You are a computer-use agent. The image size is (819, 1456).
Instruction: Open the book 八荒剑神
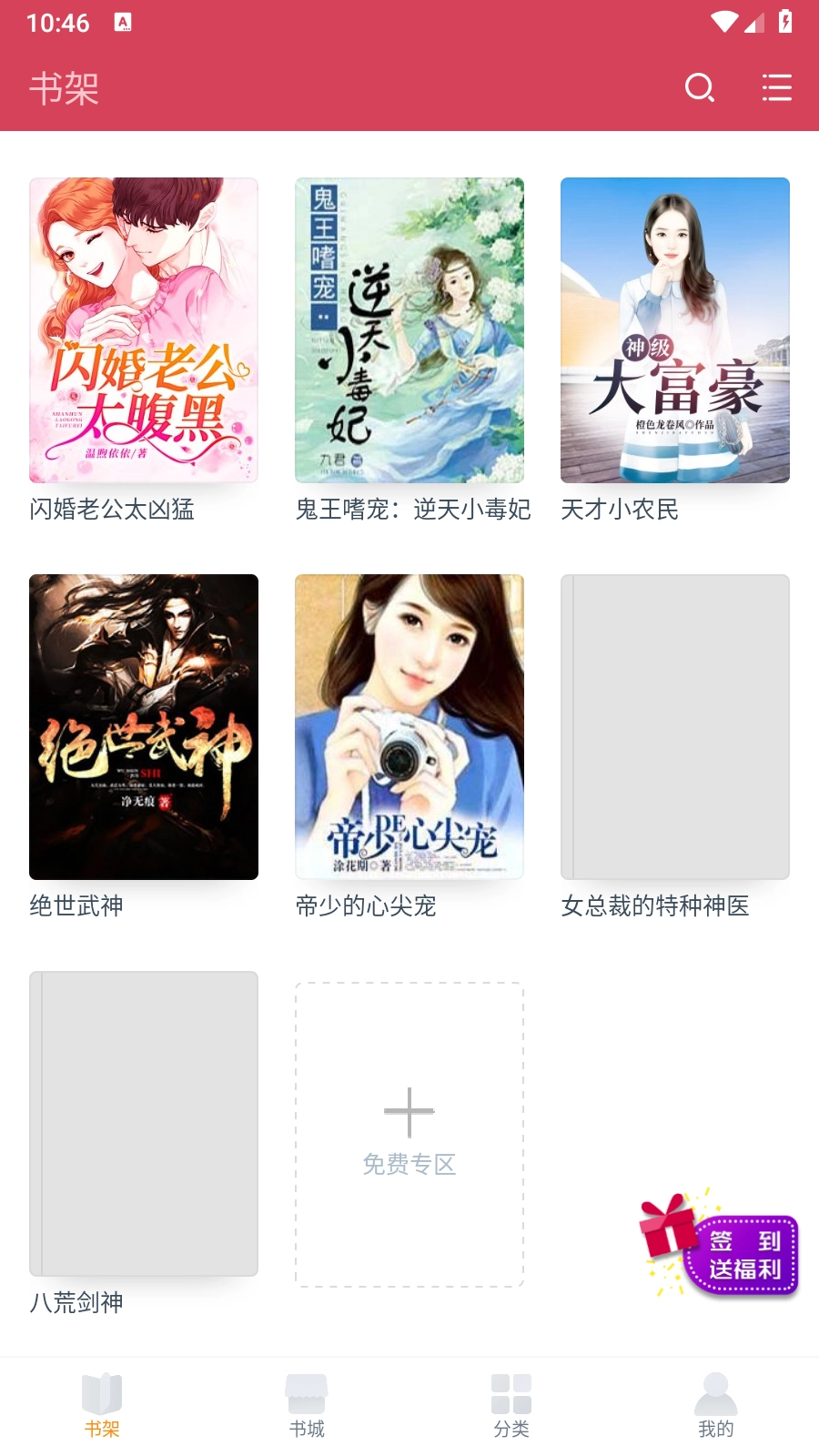point(144,1124)
